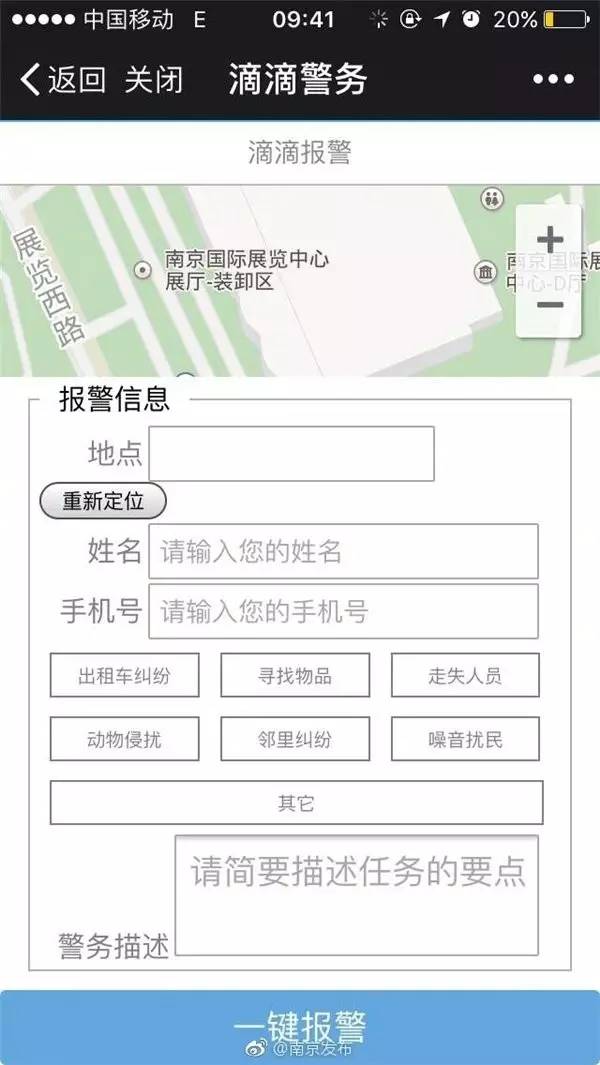The image size is (600, 1065).
Task: Pick the 其它 category
Action: tap(296, 803)
